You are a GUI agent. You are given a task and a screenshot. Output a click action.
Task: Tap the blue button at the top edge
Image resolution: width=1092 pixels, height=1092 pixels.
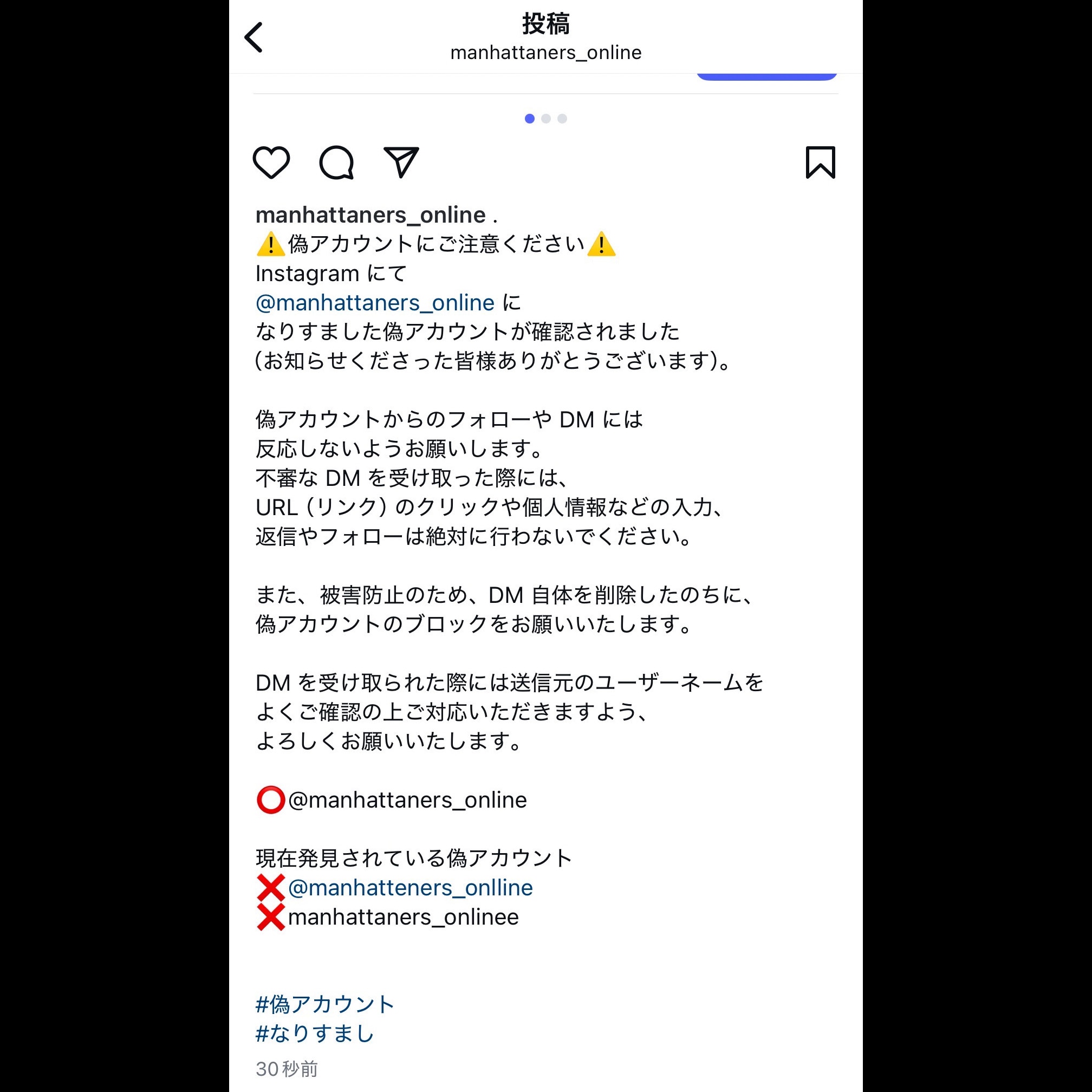(766, 76)
